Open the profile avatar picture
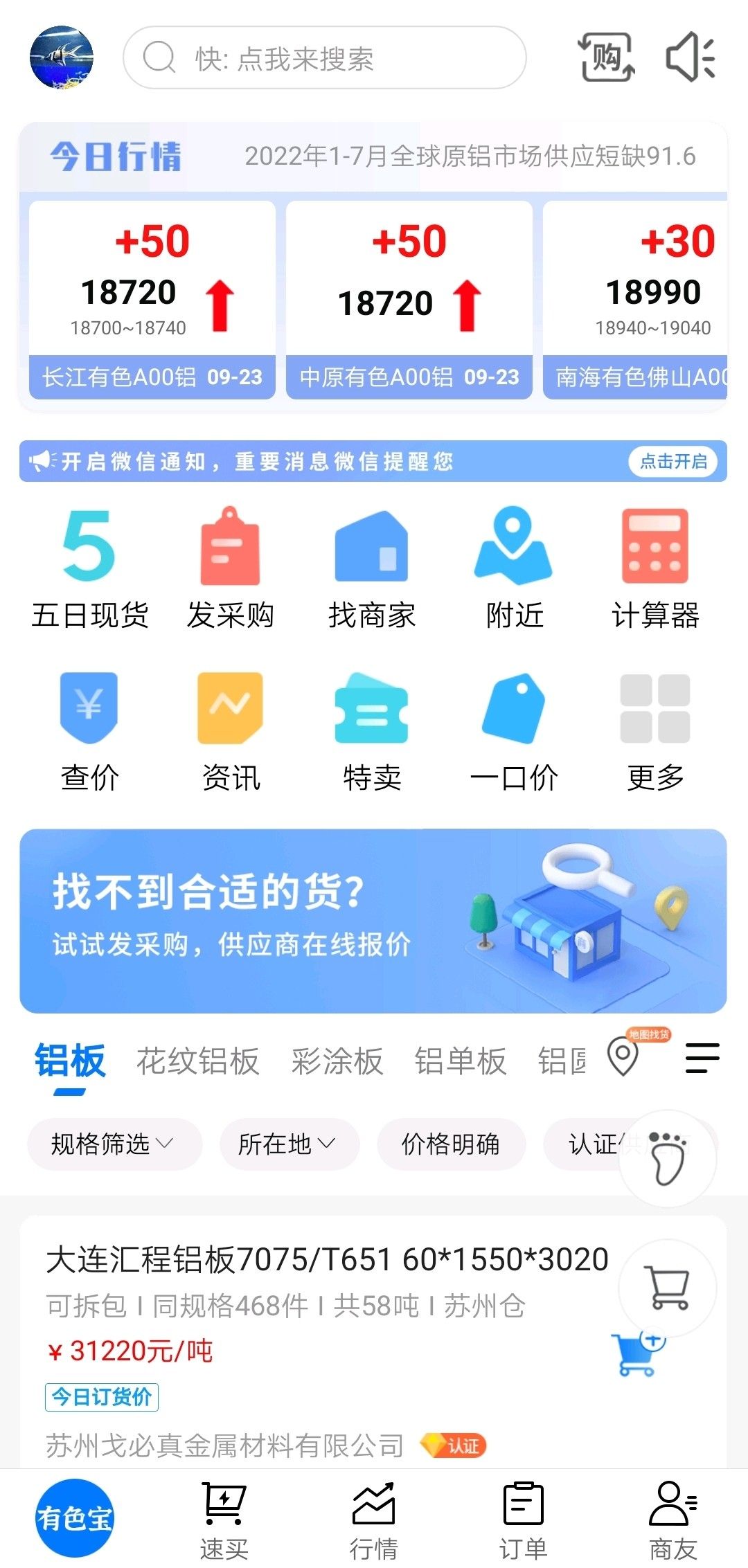Viewport: 748px width, 1568px height. coord(61,57)
